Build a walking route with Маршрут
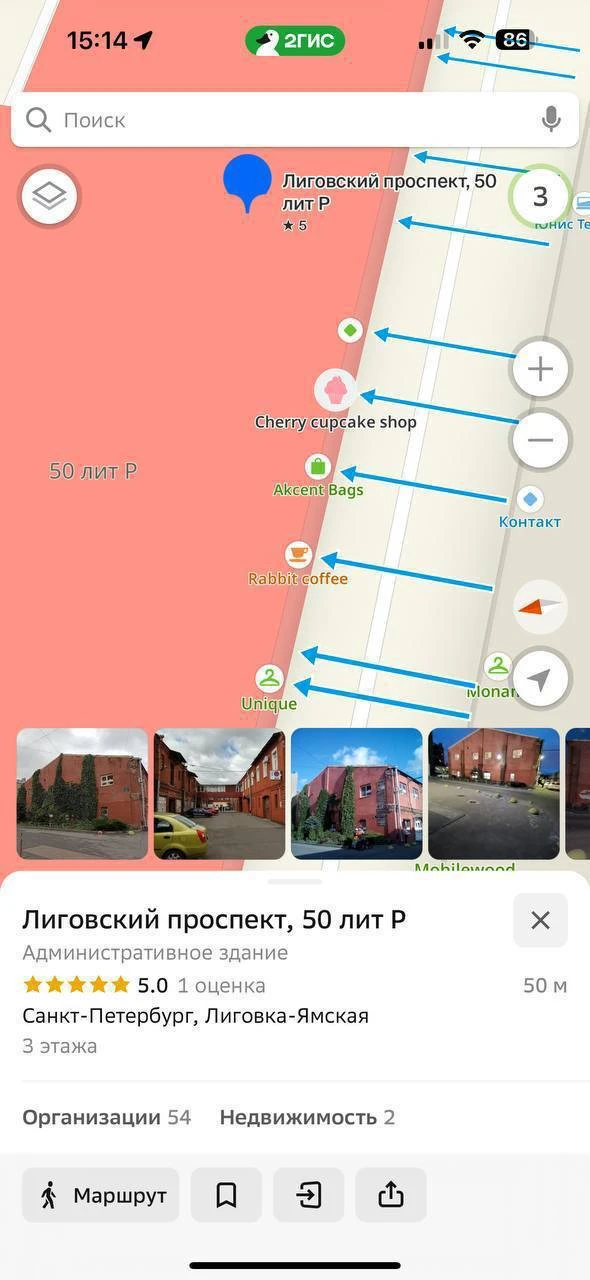The height and width of the screenshot is (1280, 590). point(101,1195)
